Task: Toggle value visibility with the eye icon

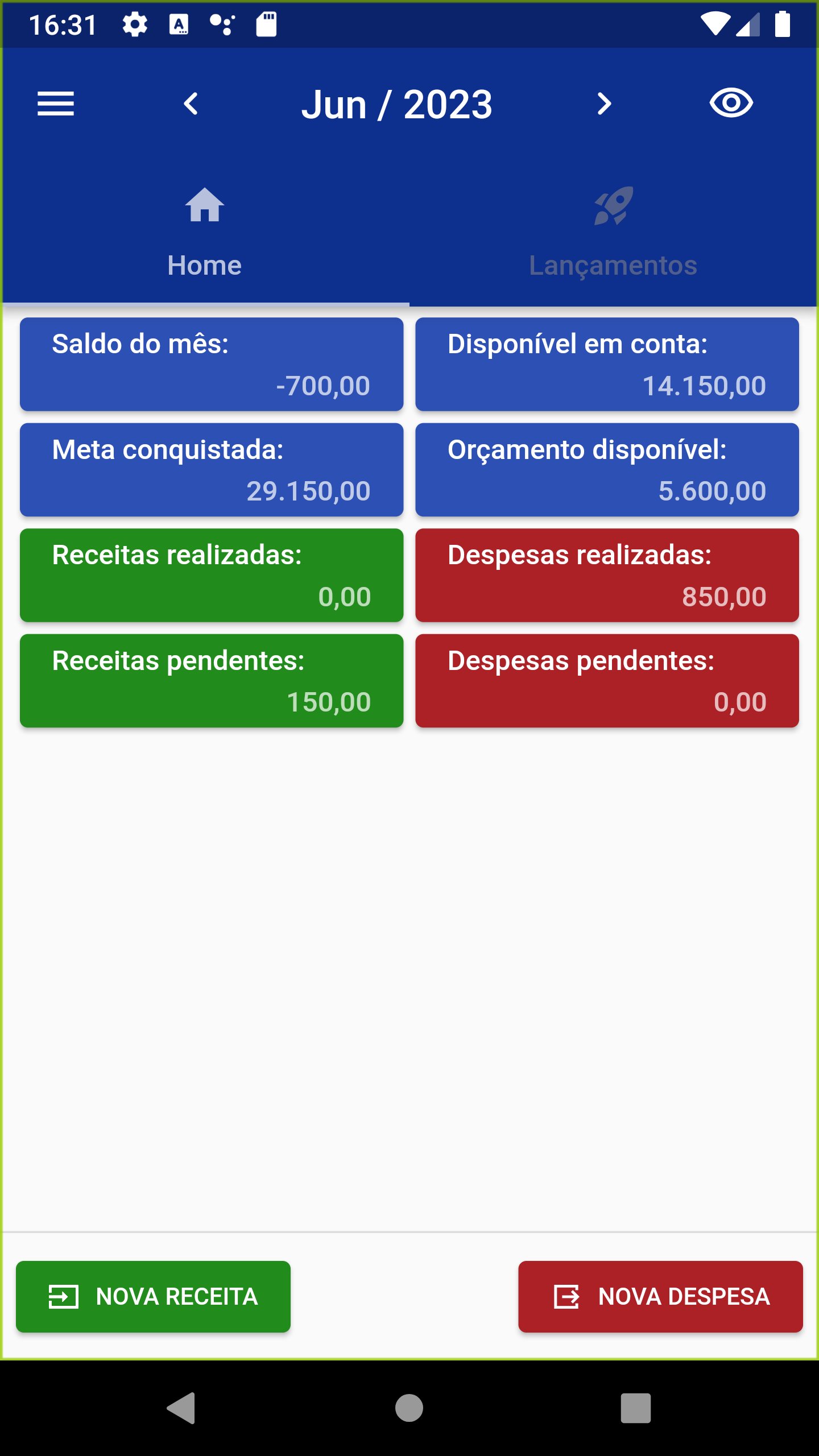Action: [731, 104]
